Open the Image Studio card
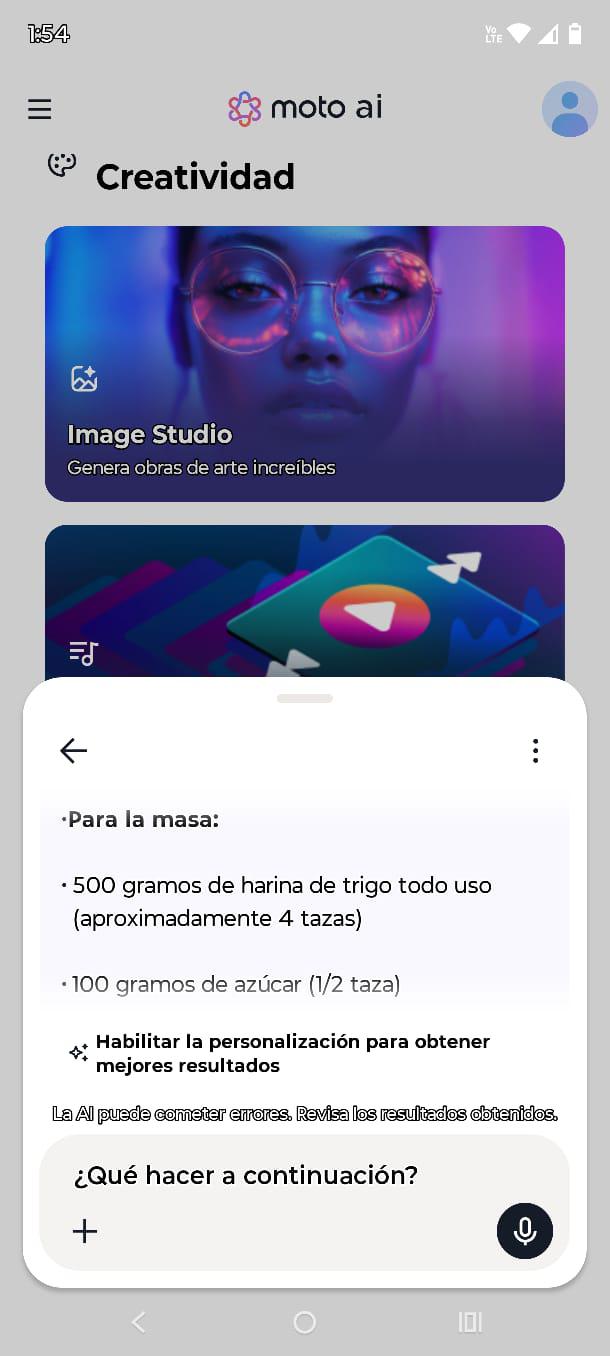The width and height of the screenshot is (610, 1356). click(305, 363)
